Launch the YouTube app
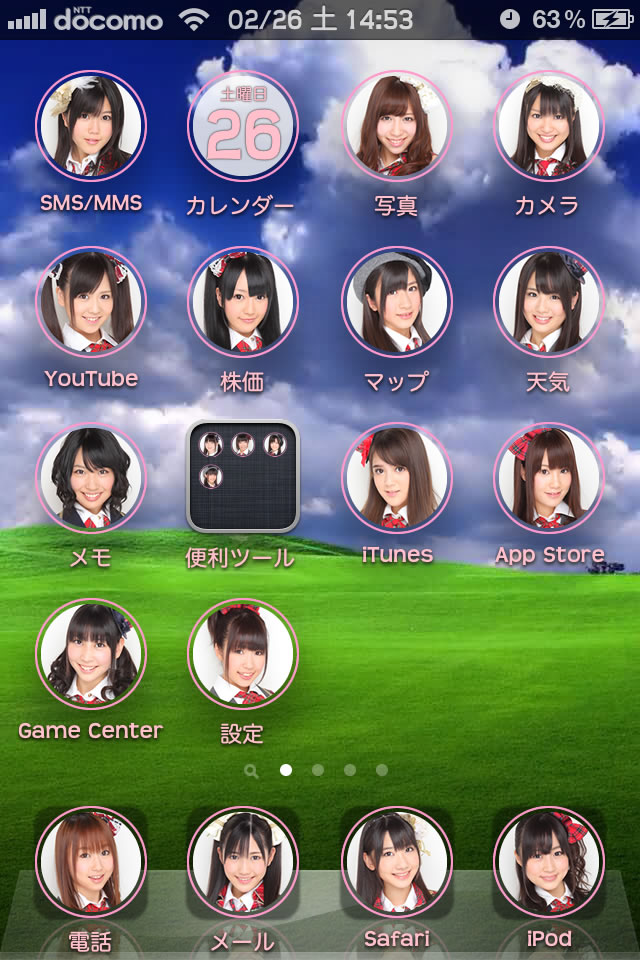Viewport: 640px width, 960px height. point(91,302)
